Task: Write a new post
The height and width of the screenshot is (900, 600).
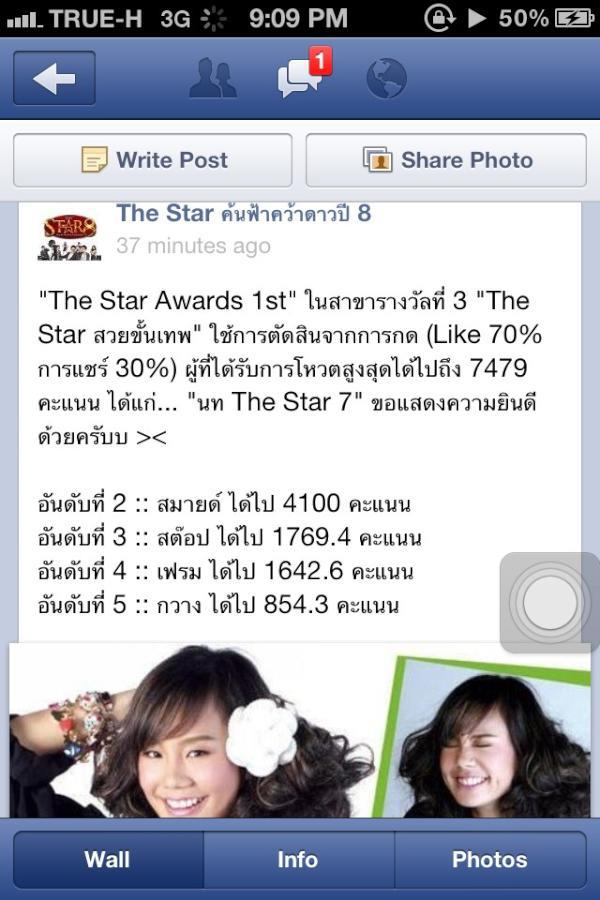Action: [153, 160]
